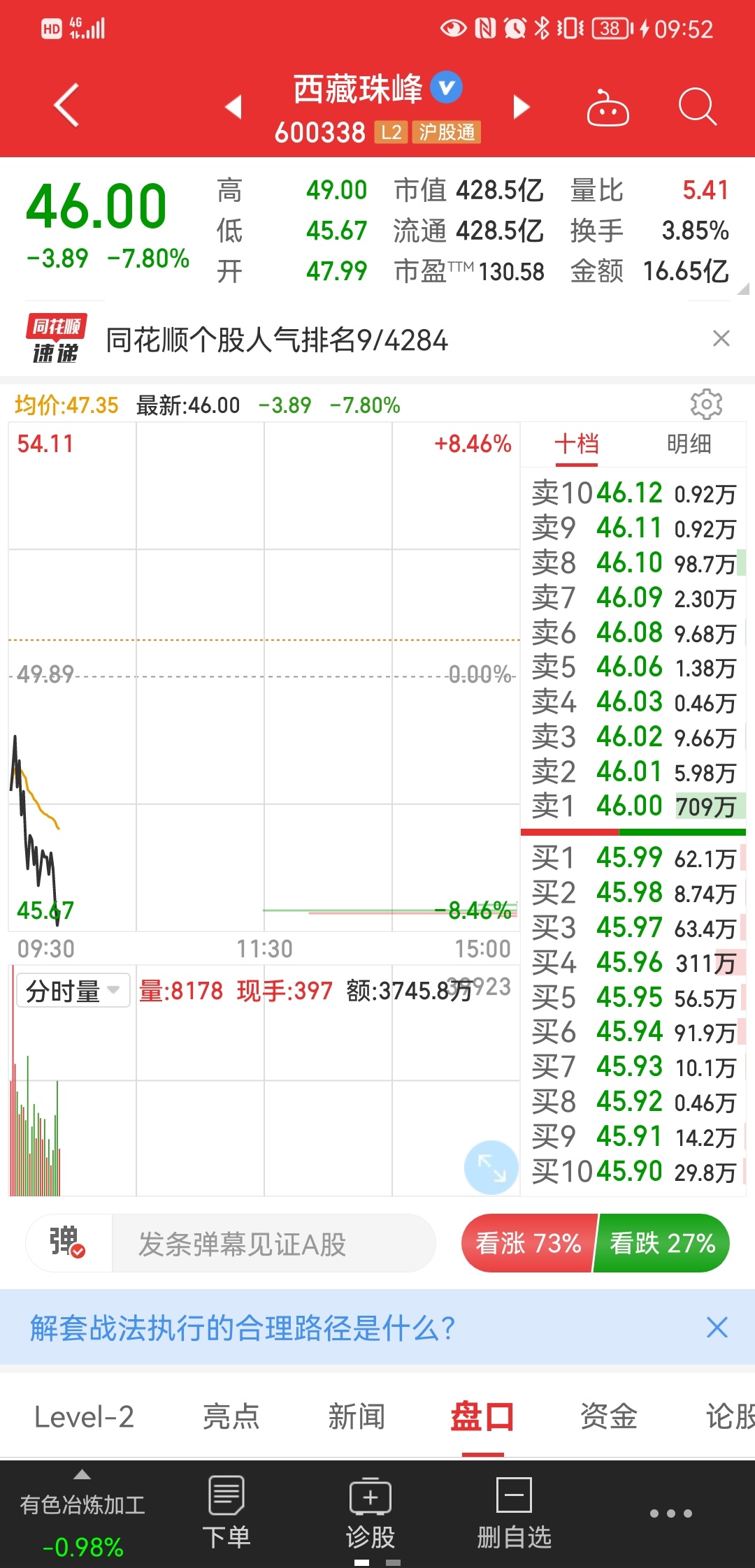
Task: Open the search magnifier
Action: point(697,107)
